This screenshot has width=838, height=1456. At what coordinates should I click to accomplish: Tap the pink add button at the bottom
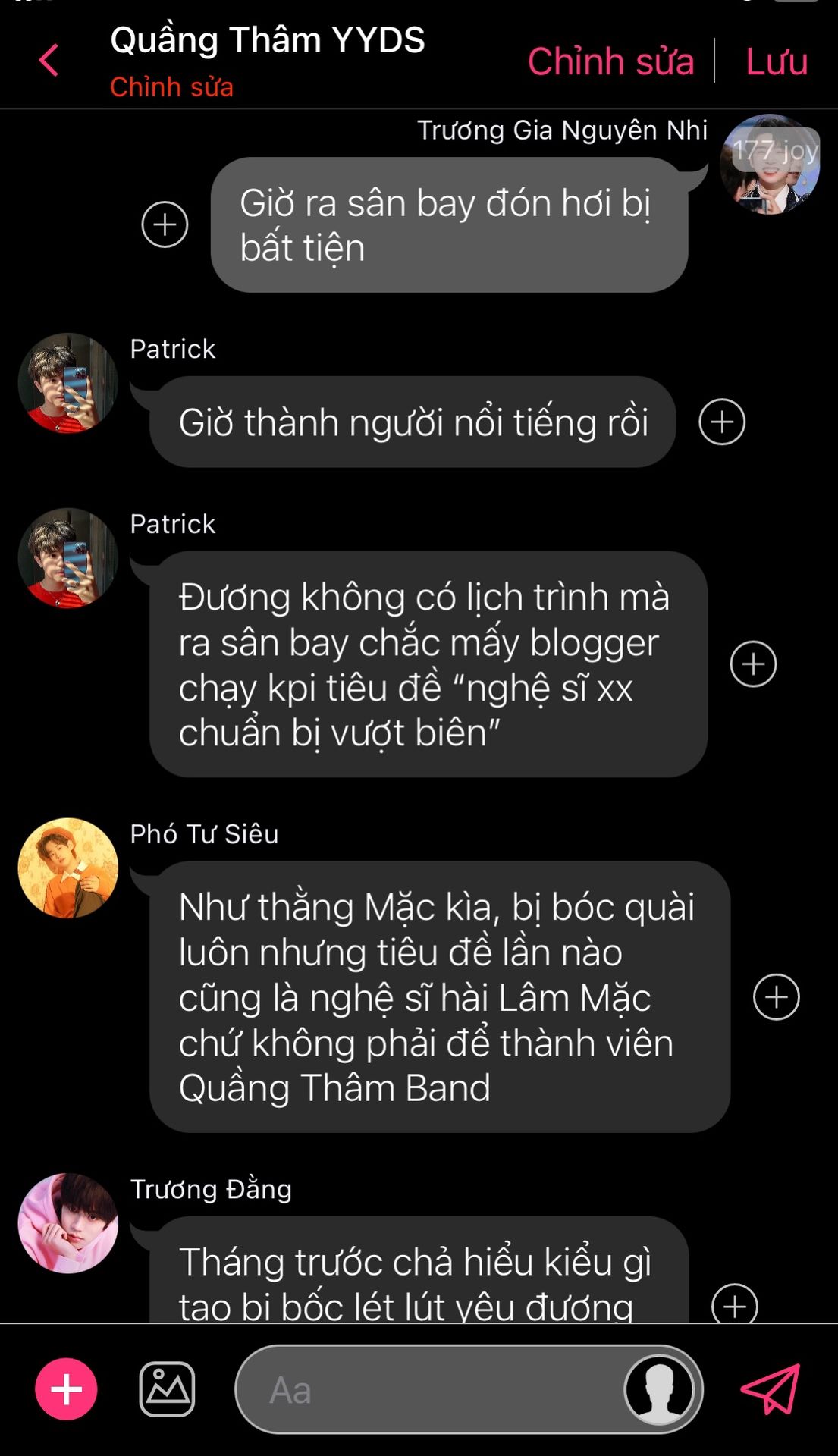[66, 1389]
